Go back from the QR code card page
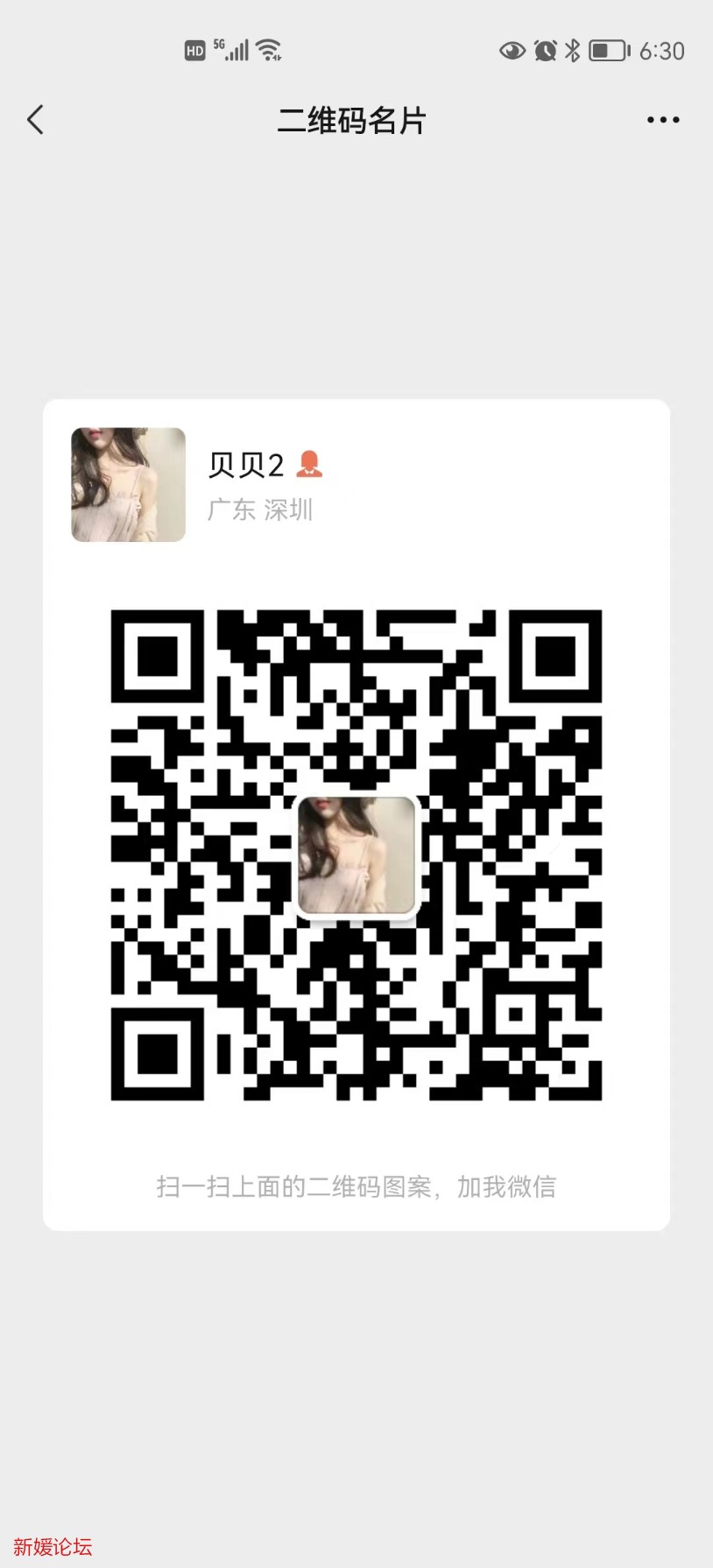Viewport: 713px width, 1568px height. coord(36,120)
